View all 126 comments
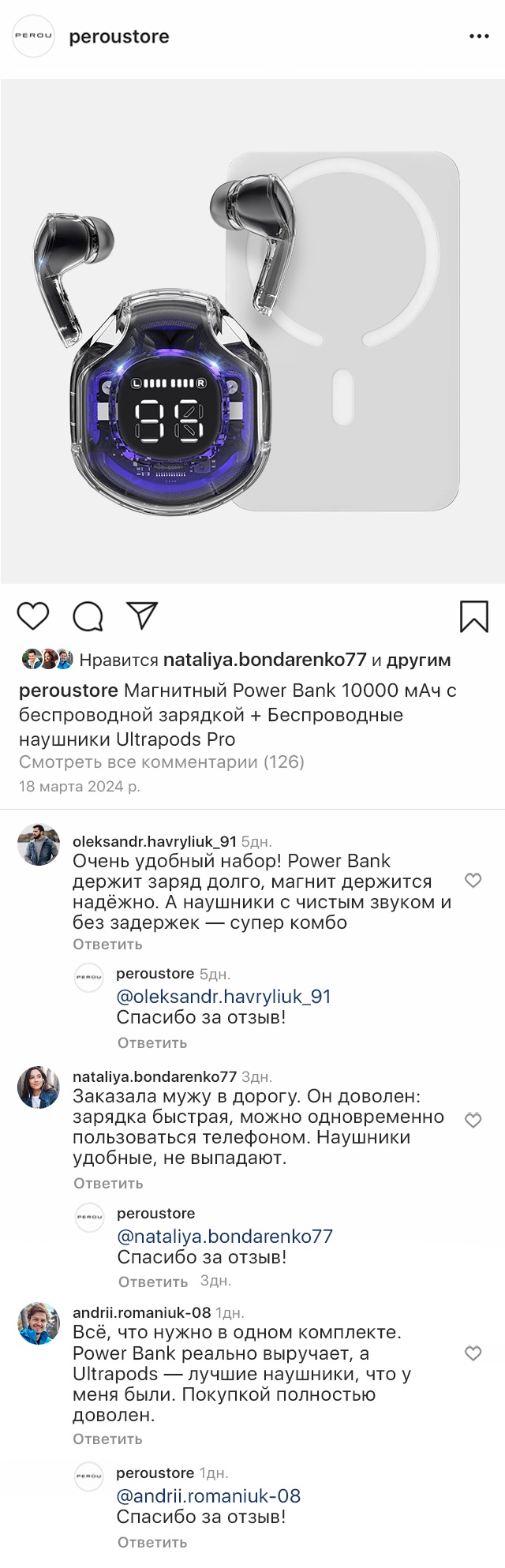Viewport: 505px width, 1568px height. pos(161,762)
